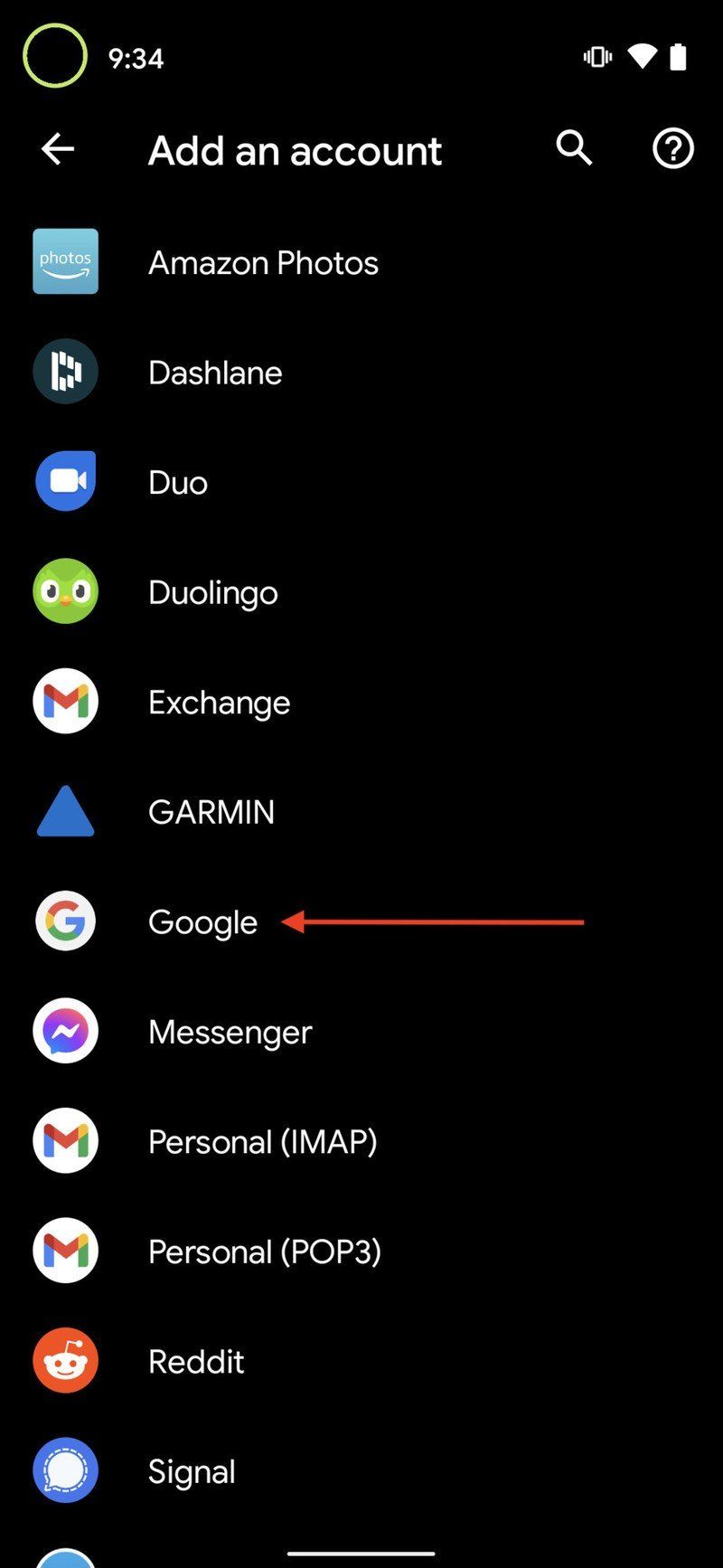Tap the Amazon Photos app icon
This screenshot has width=723, height=1568.
coord(64,262)
